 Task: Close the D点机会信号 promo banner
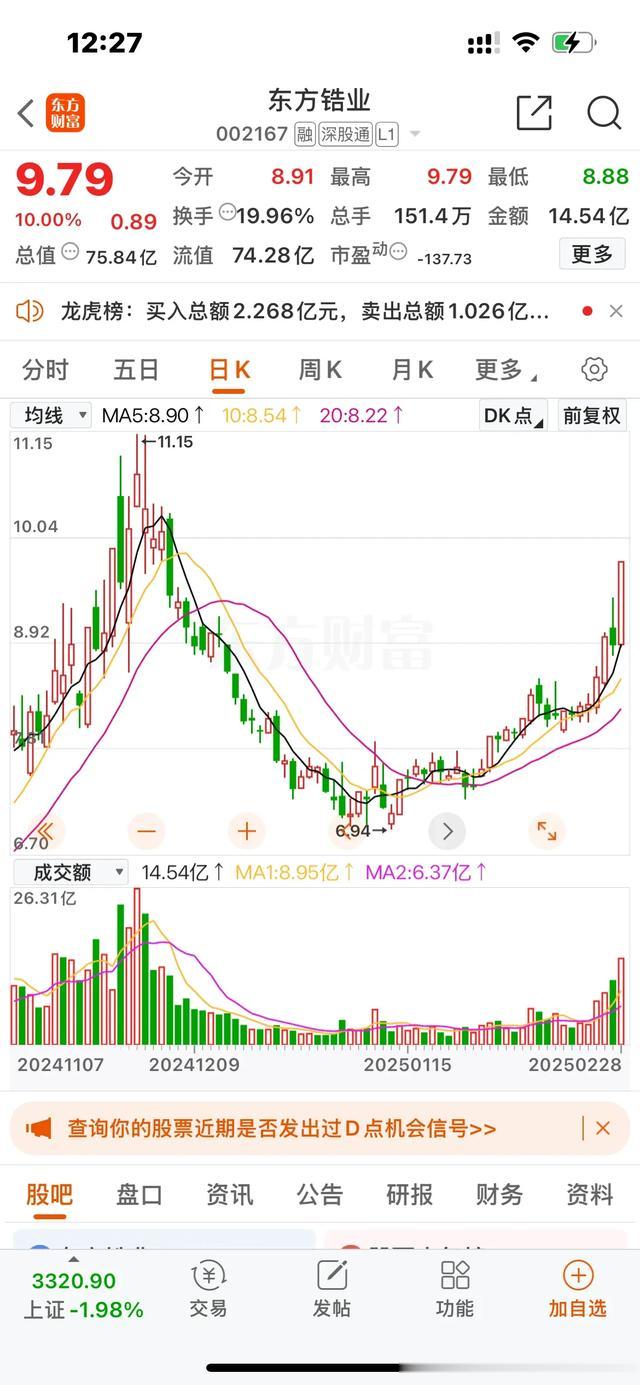point(602,1128)
